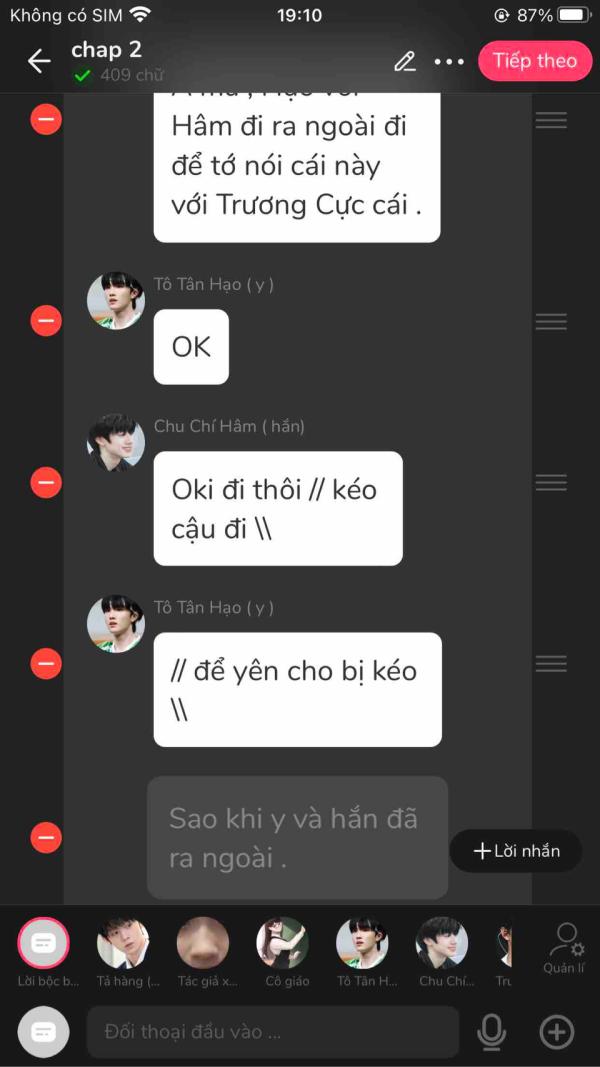Image resolution: width=600 pixels, height=1067 pixels.
Task: Tap the Tiếp theo button
Action: [x=534, y=61]
